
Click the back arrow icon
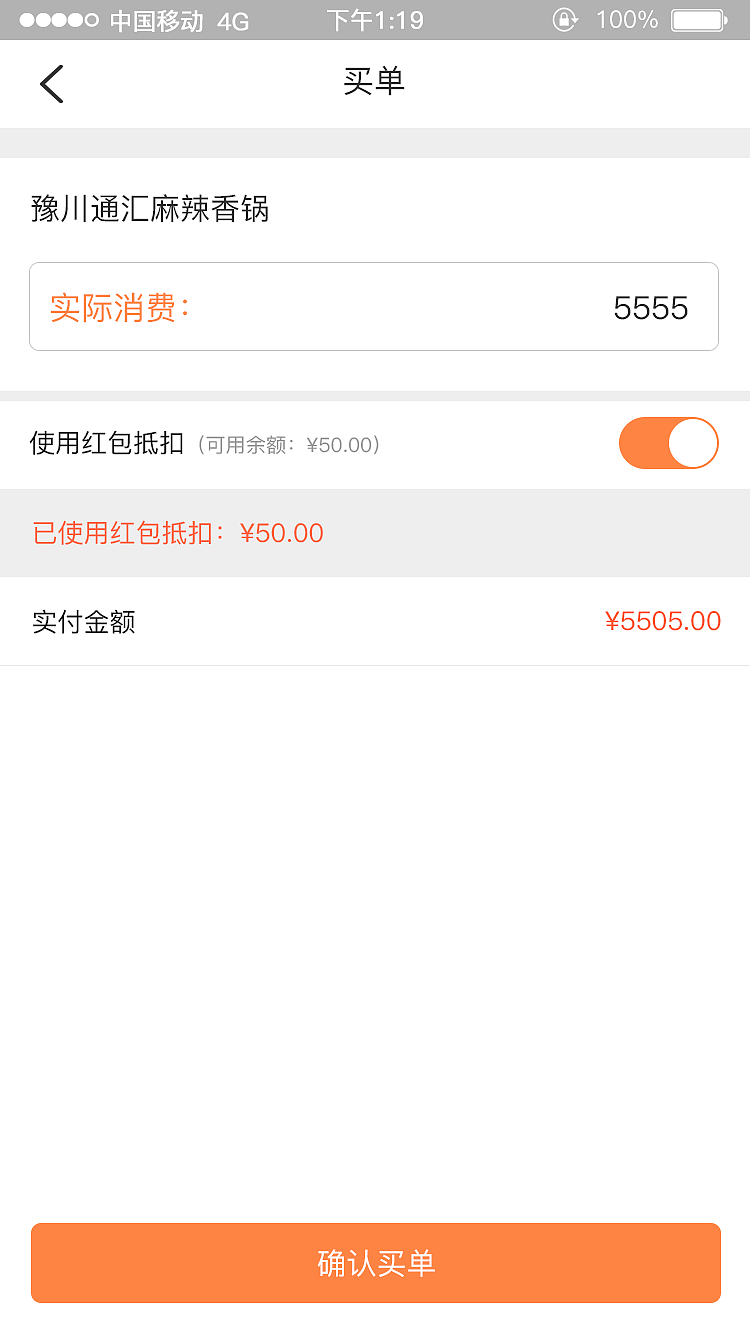click(51, 84)
